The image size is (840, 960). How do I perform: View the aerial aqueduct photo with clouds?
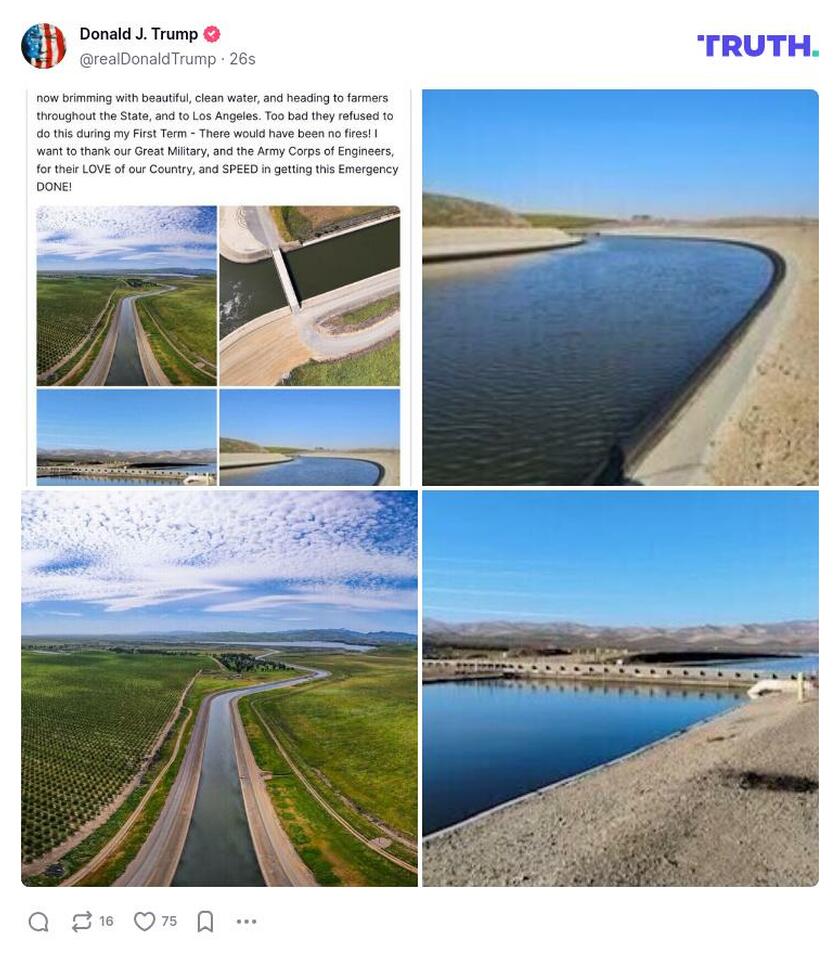tap(219, 688)
